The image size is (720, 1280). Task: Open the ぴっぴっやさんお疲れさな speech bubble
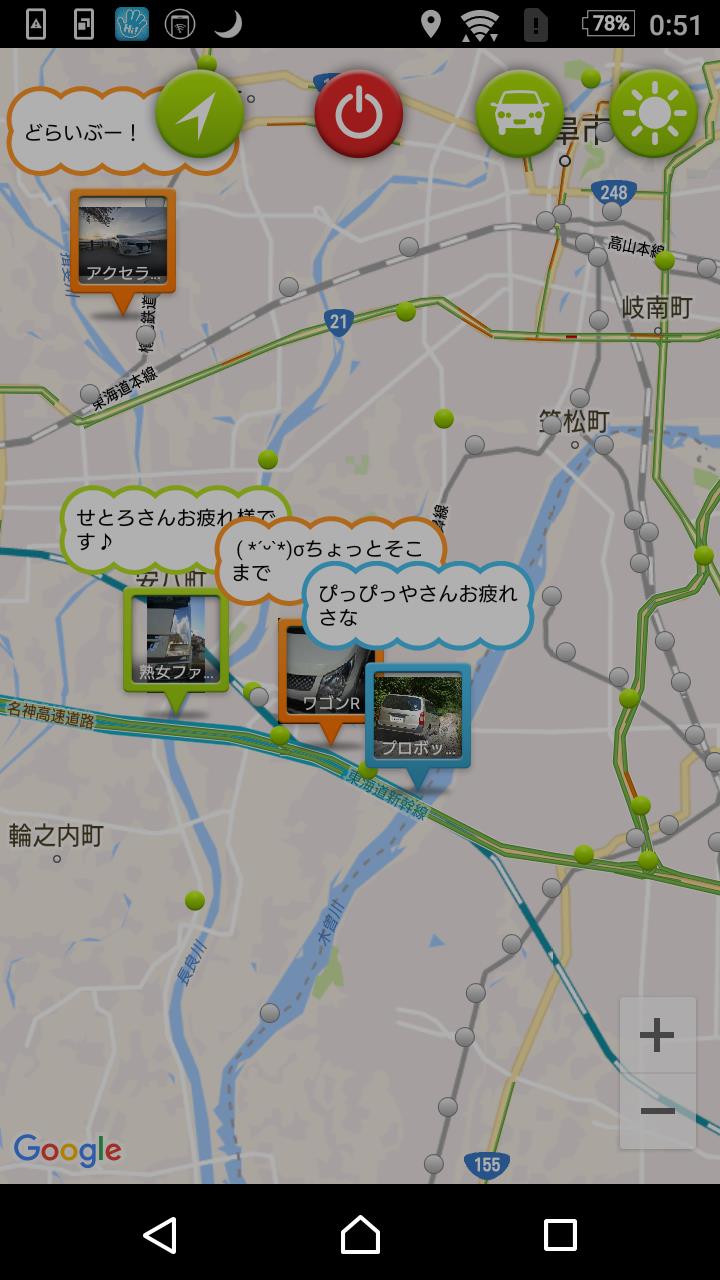click(418, 605)
